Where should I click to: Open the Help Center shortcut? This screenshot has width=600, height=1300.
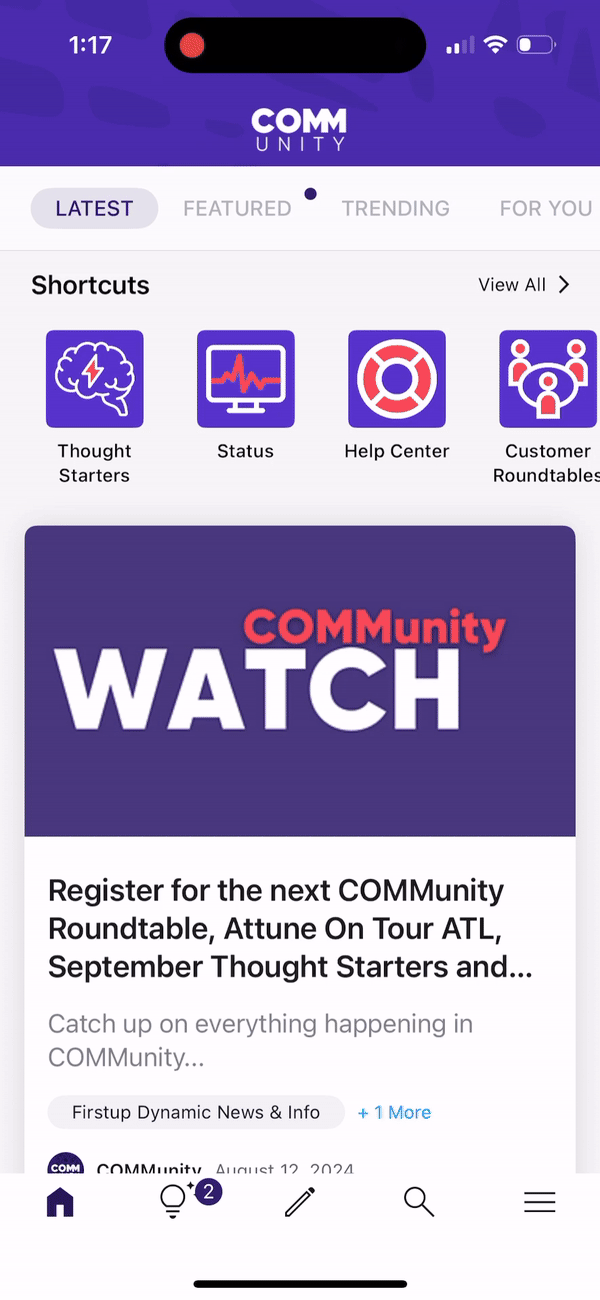coord(397,379)
